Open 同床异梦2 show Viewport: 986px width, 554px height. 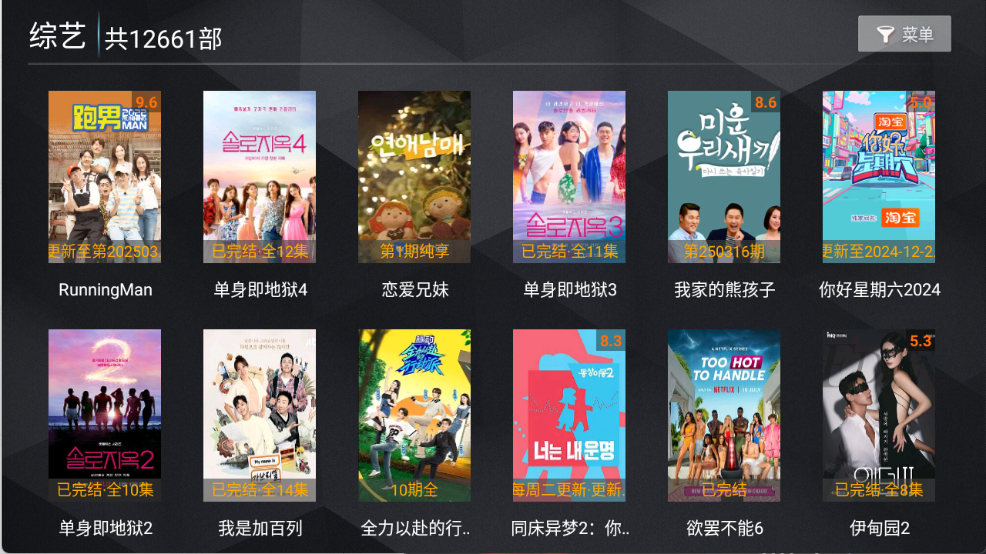point(570,416)
